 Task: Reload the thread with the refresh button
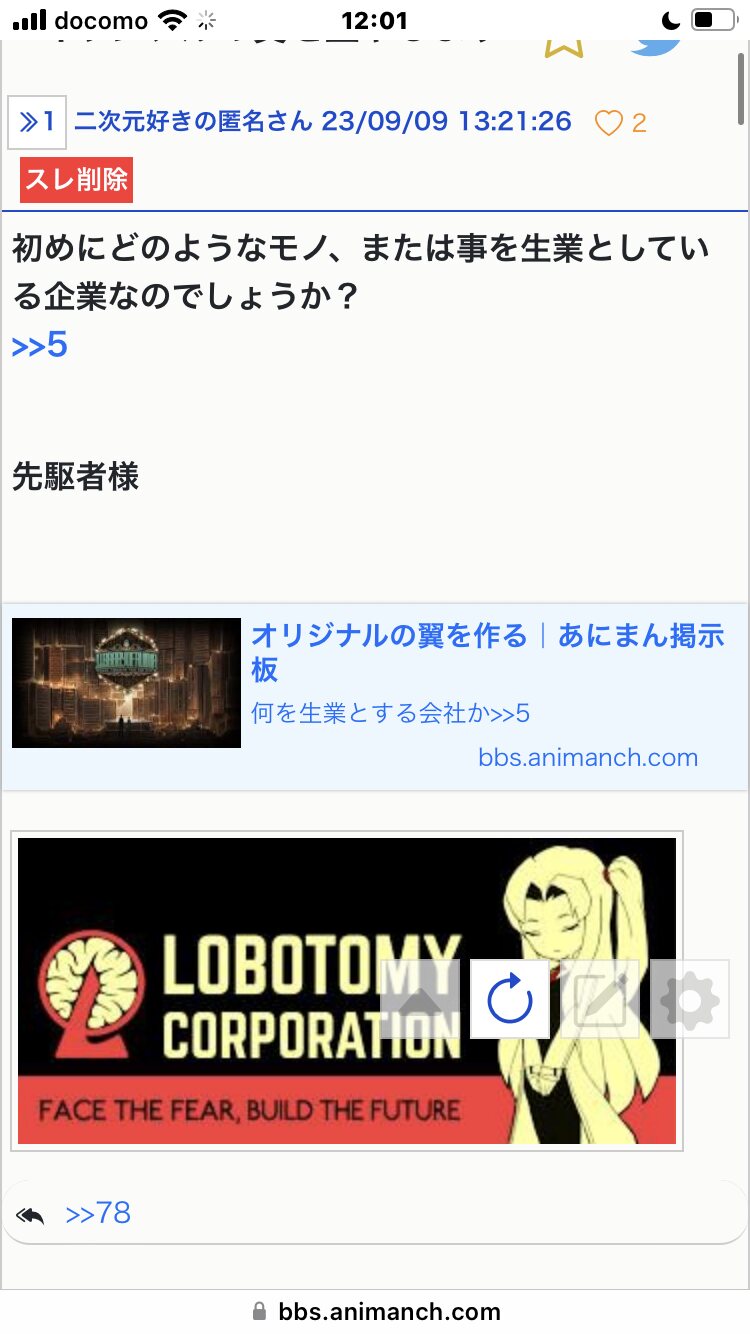coord(510,998)
